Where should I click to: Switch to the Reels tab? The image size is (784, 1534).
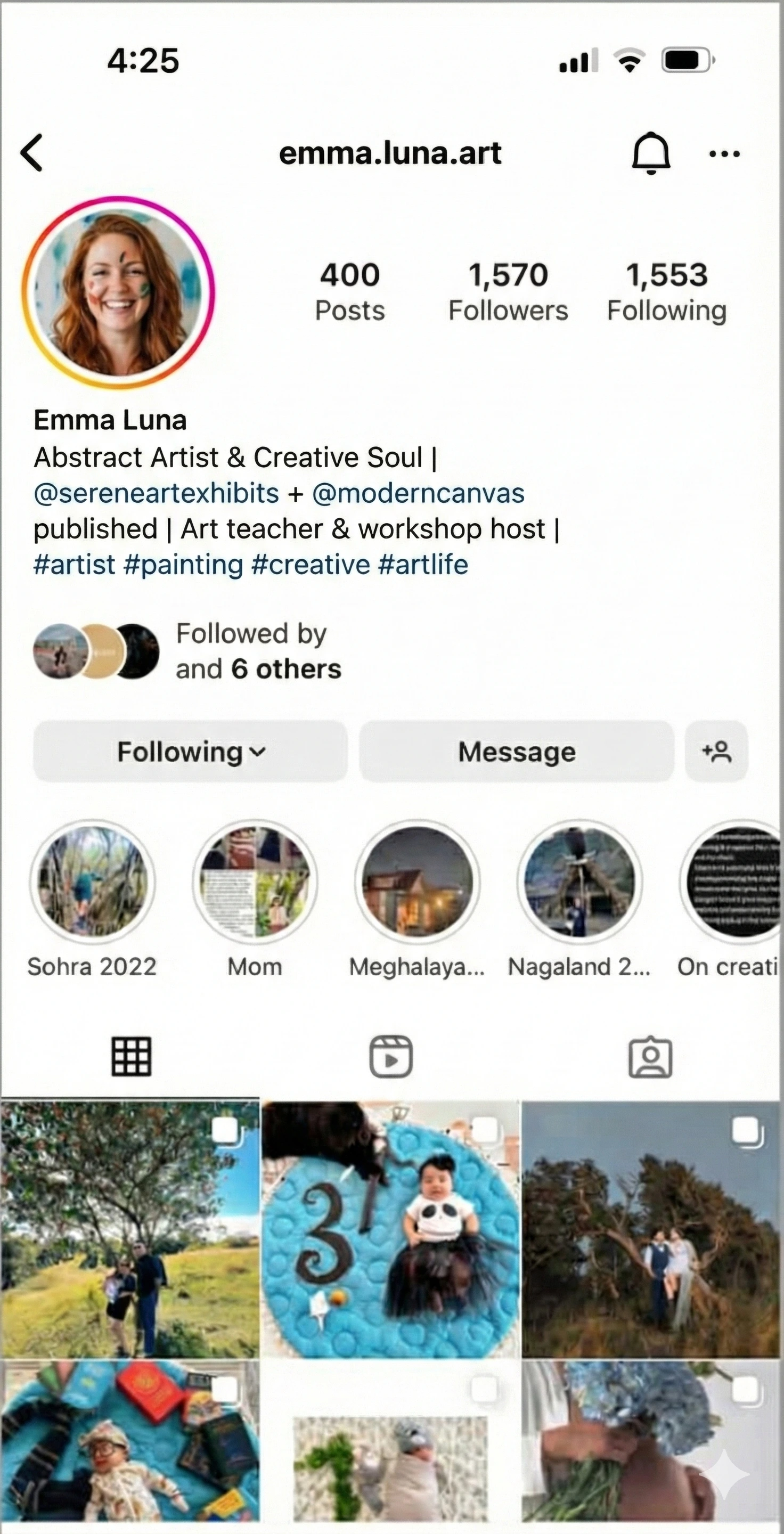(390, 1056)
